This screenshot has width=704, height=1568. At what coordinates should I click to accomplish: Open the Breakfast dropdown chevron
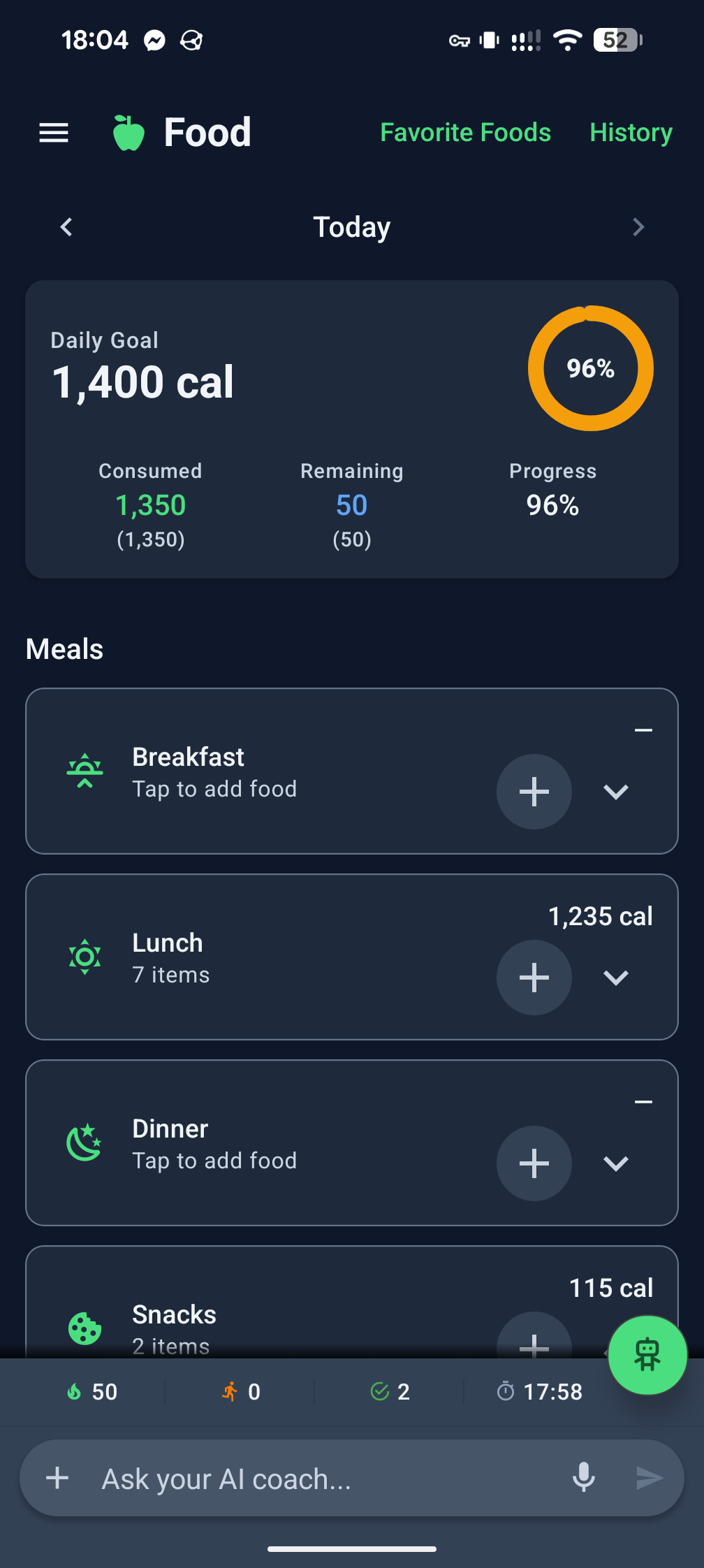[x=615, y=792]
